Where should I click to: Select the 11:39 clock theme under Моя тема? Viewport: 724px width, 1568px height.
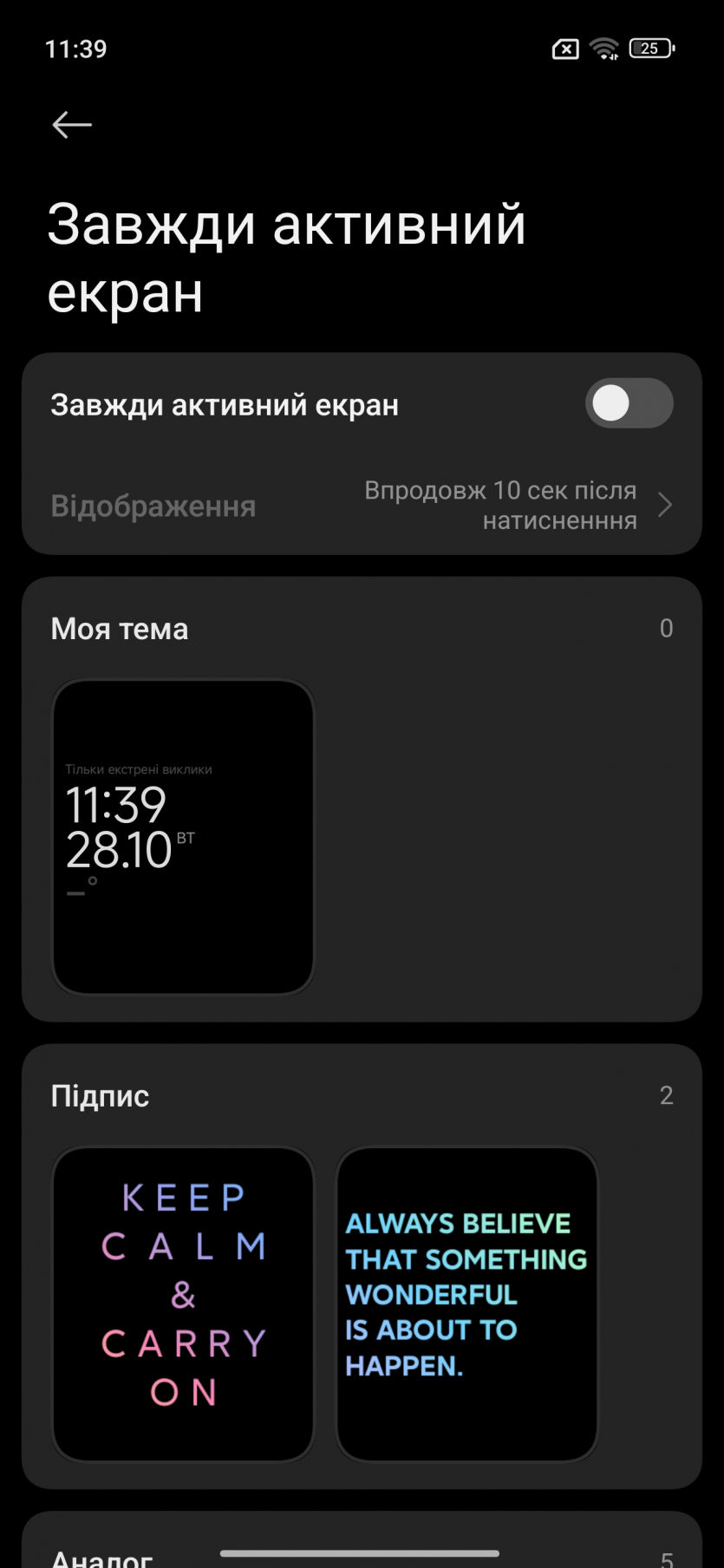[183, 837]
